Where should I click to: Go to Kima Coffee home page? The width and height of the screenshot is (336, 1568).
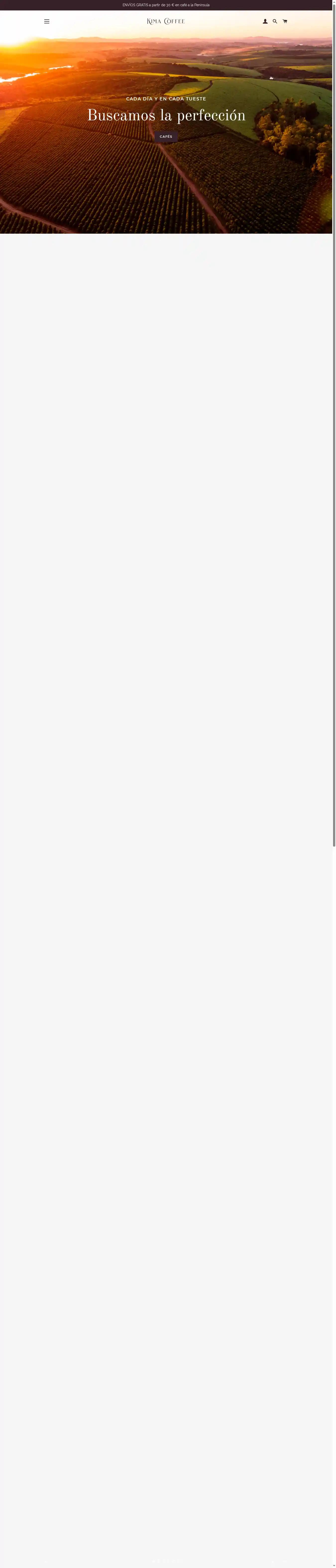point(166,21)
